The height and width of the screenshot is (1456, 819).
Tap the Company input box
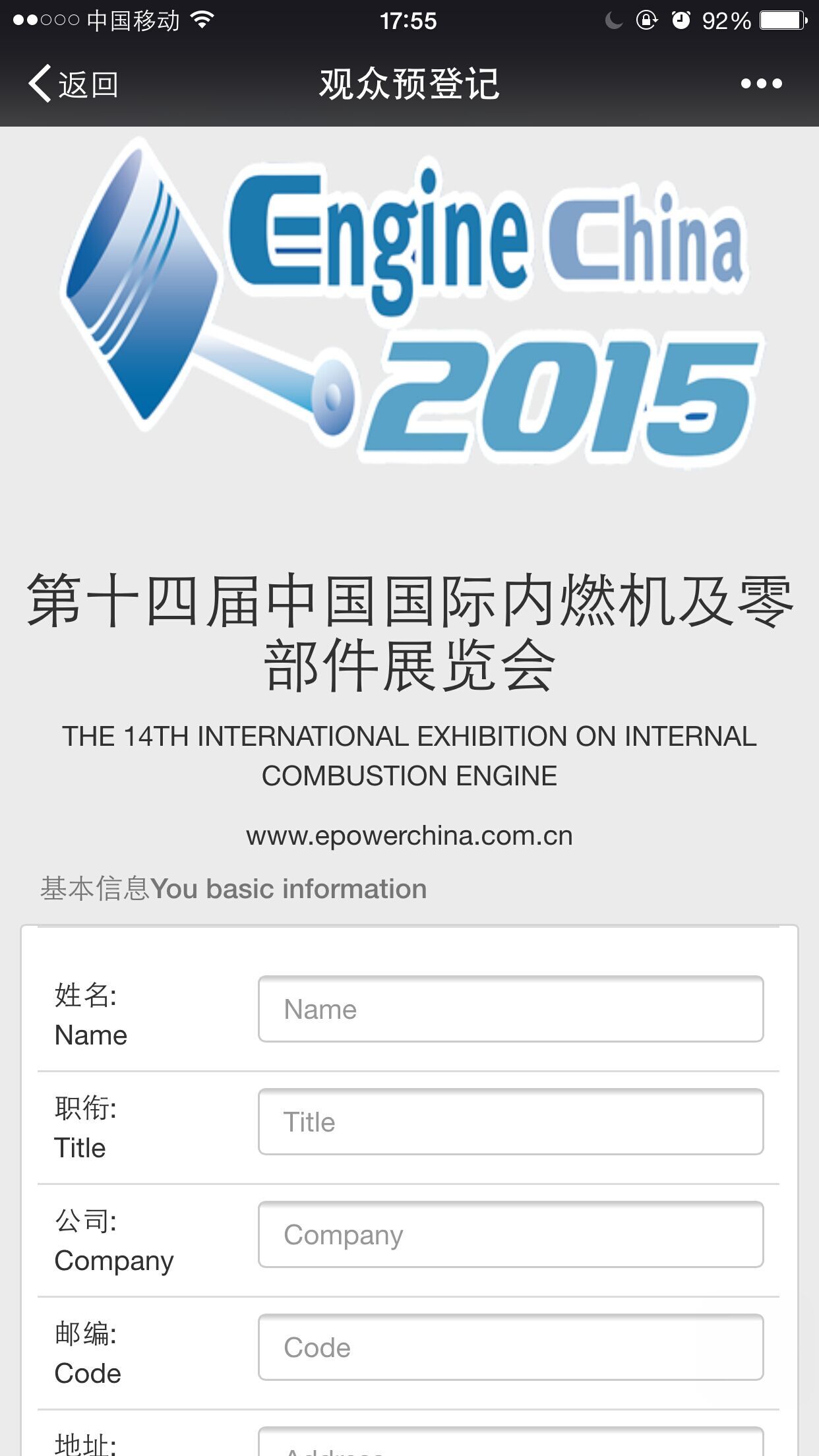[x=510, y=1234]
